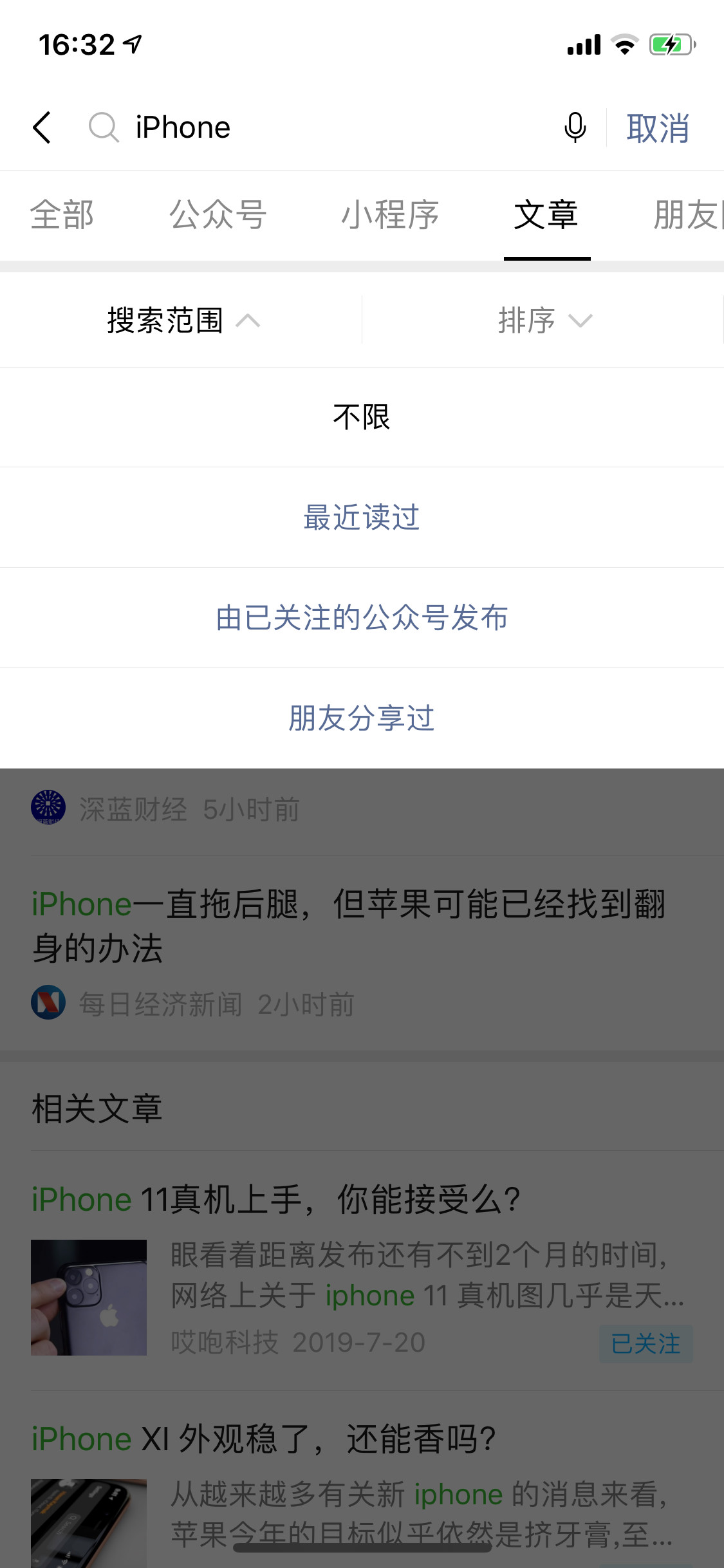This screenshot has height=1568, width=724.
Task: Switch to the 公众号 tab
Action: coord(218,215)
